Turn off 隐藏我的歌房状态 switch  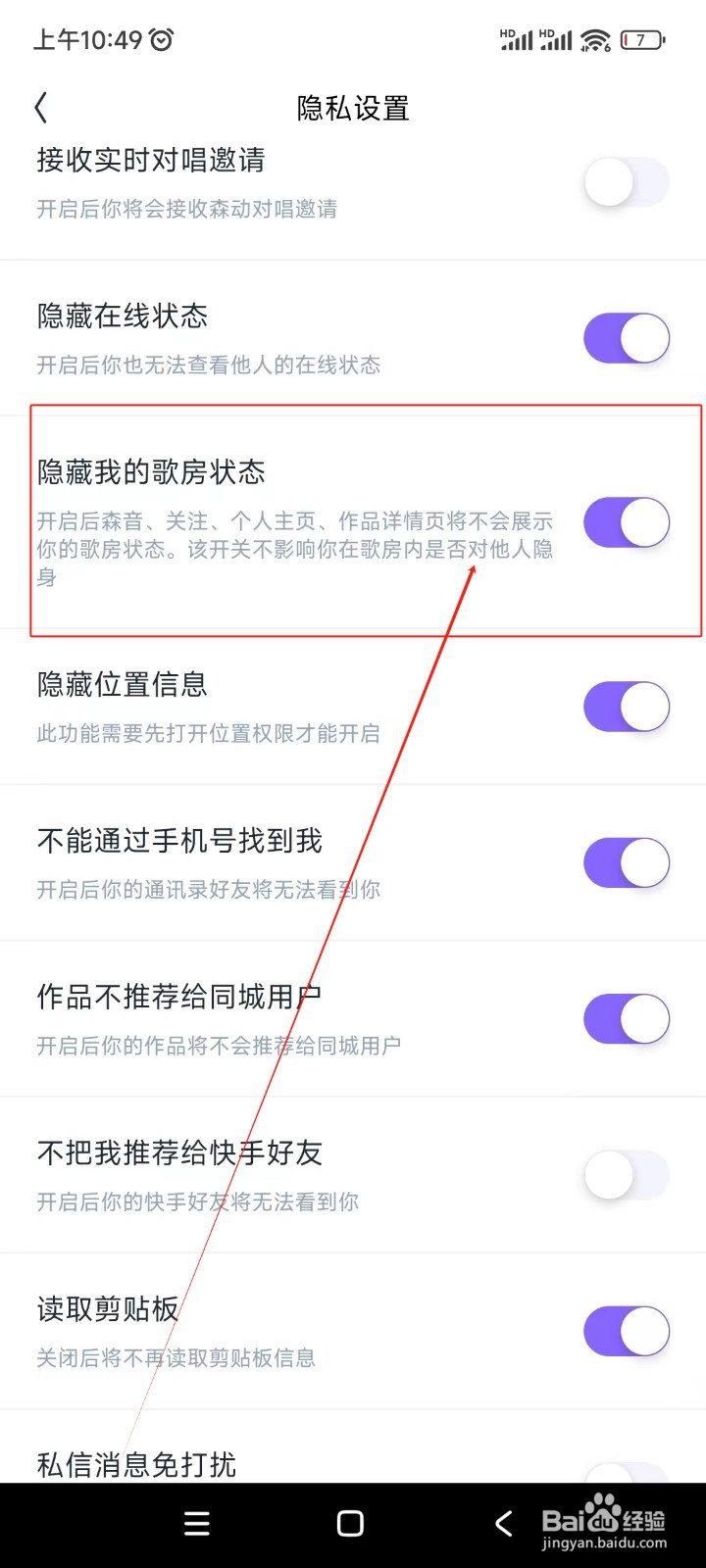pyautogui.click(x=627, y=521)
